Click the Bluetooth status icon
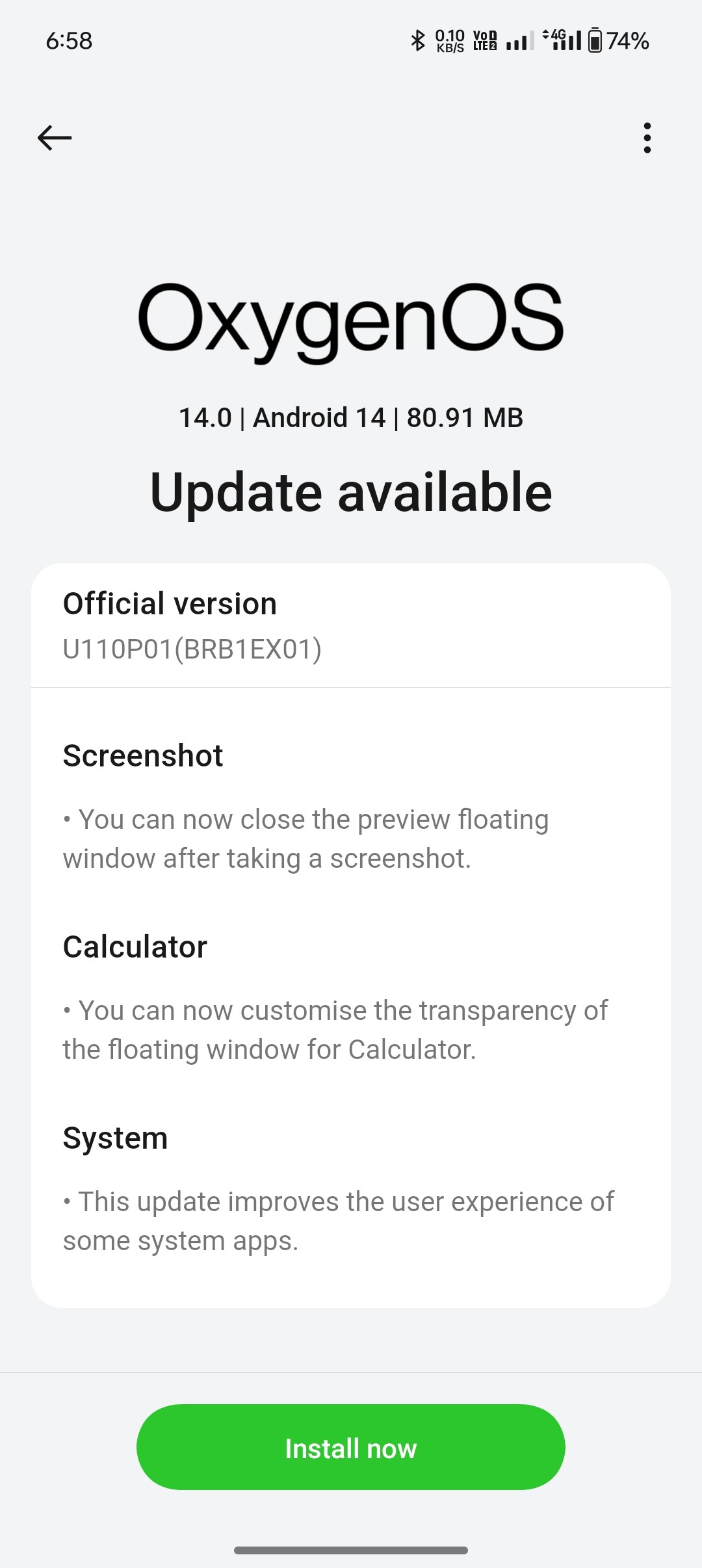This screenshot has height=1568, width=702. click(419, 40)
